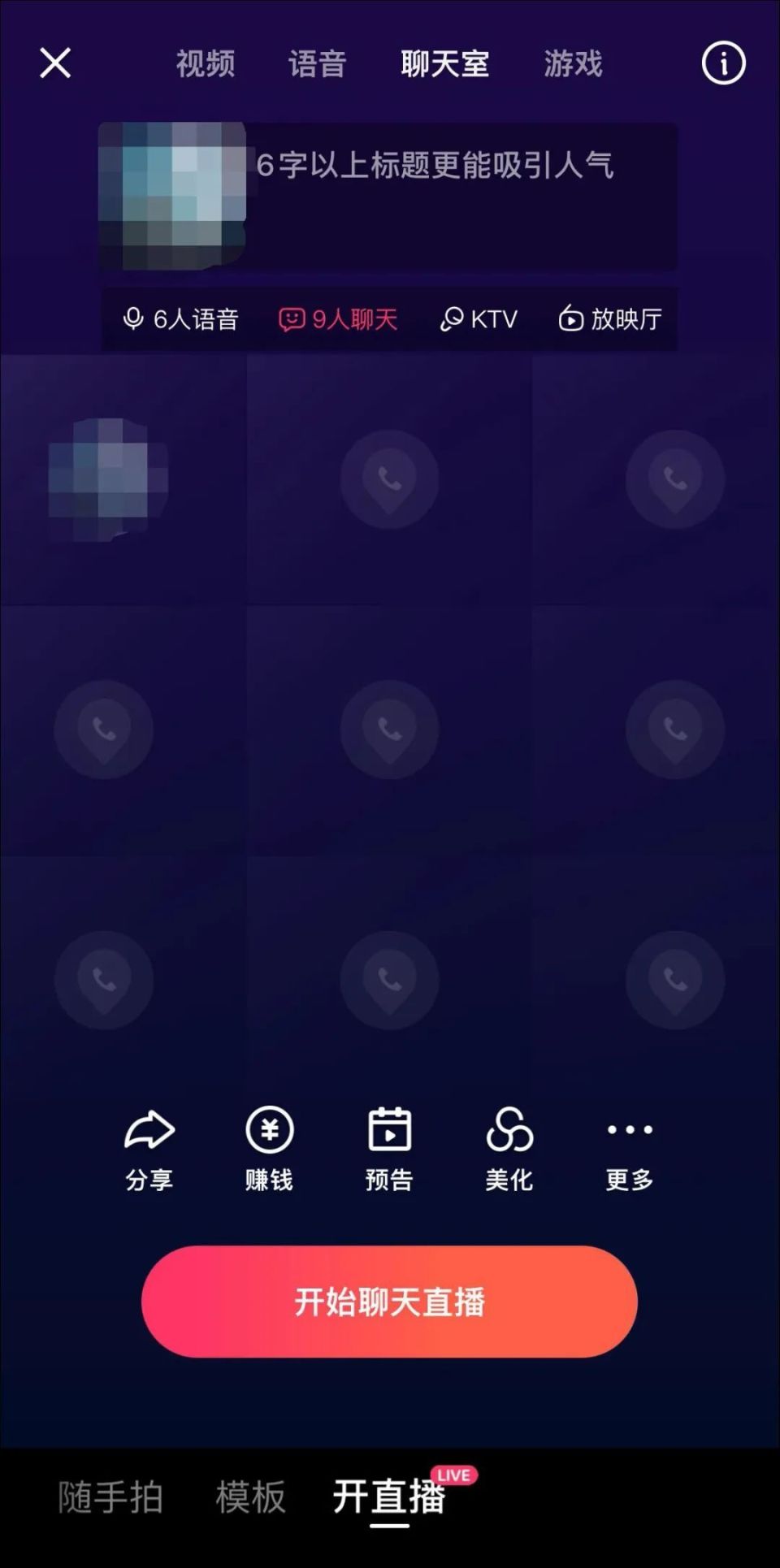Tap 开始聊天直播 to start
The image size is (780, 1568).
pyautogui.click(x=389, y=1302)
